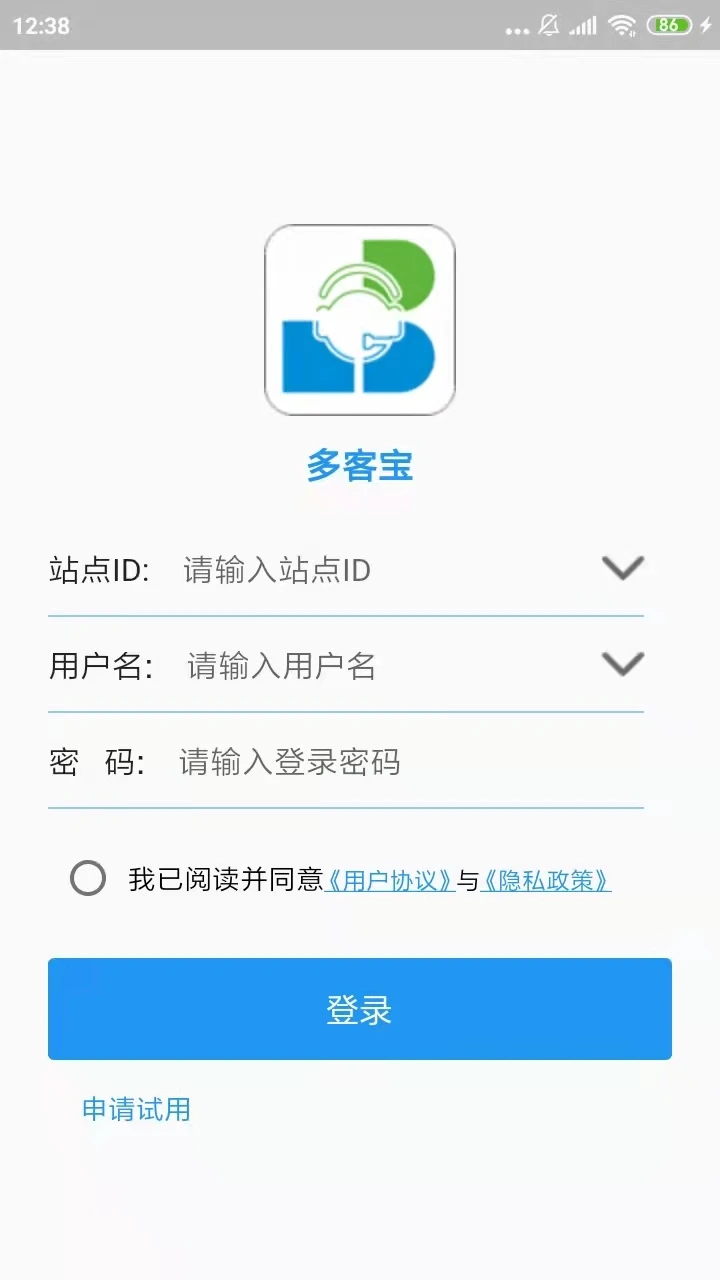720x1280 pixels.
Task: Open the 用户名 history dropdown
Action: (x=622, y=664)
